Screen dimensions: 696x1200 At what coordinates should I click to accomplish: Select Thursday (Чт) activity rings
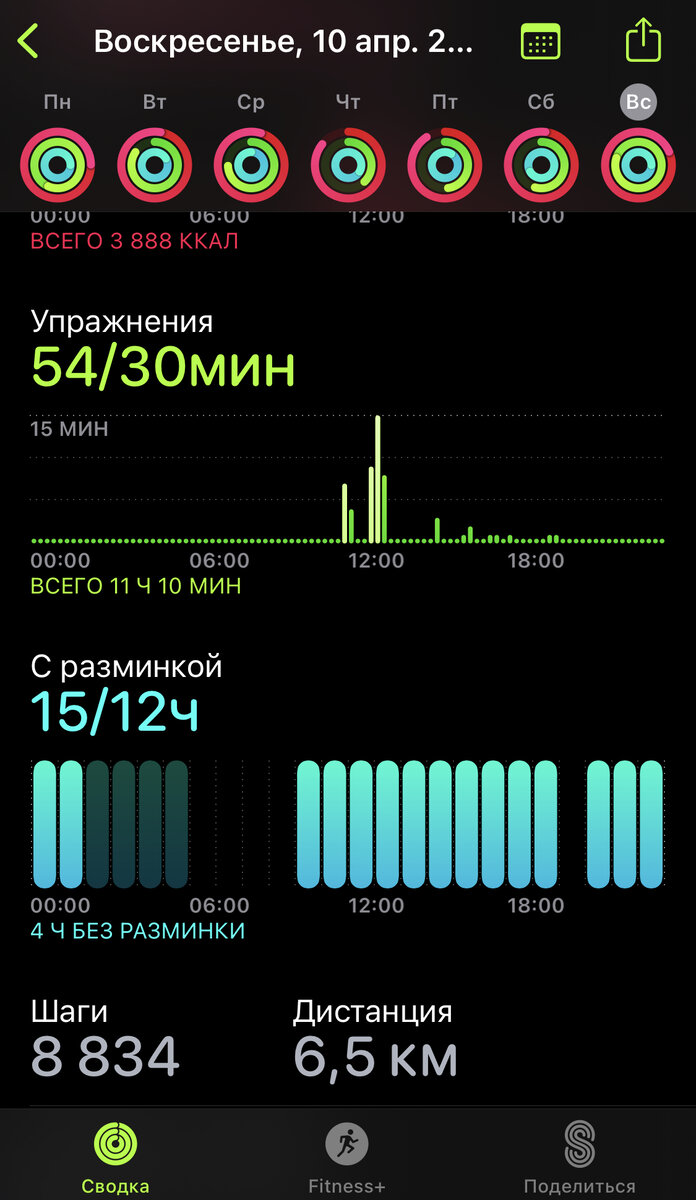[x=348, y=165]
